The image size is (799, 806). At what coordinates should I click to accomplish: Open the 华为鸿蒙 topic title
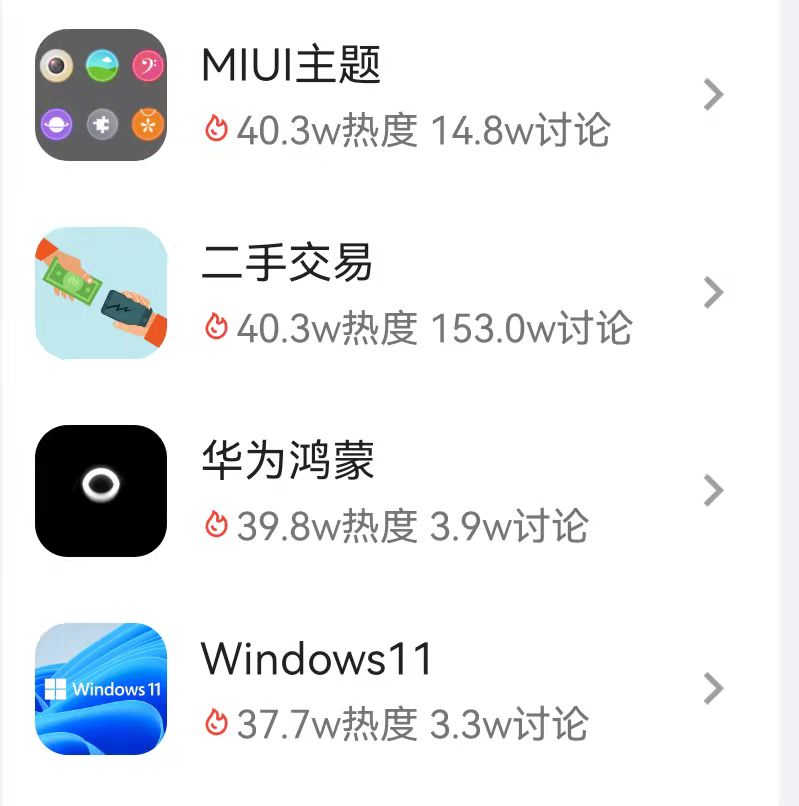point(288,461)
